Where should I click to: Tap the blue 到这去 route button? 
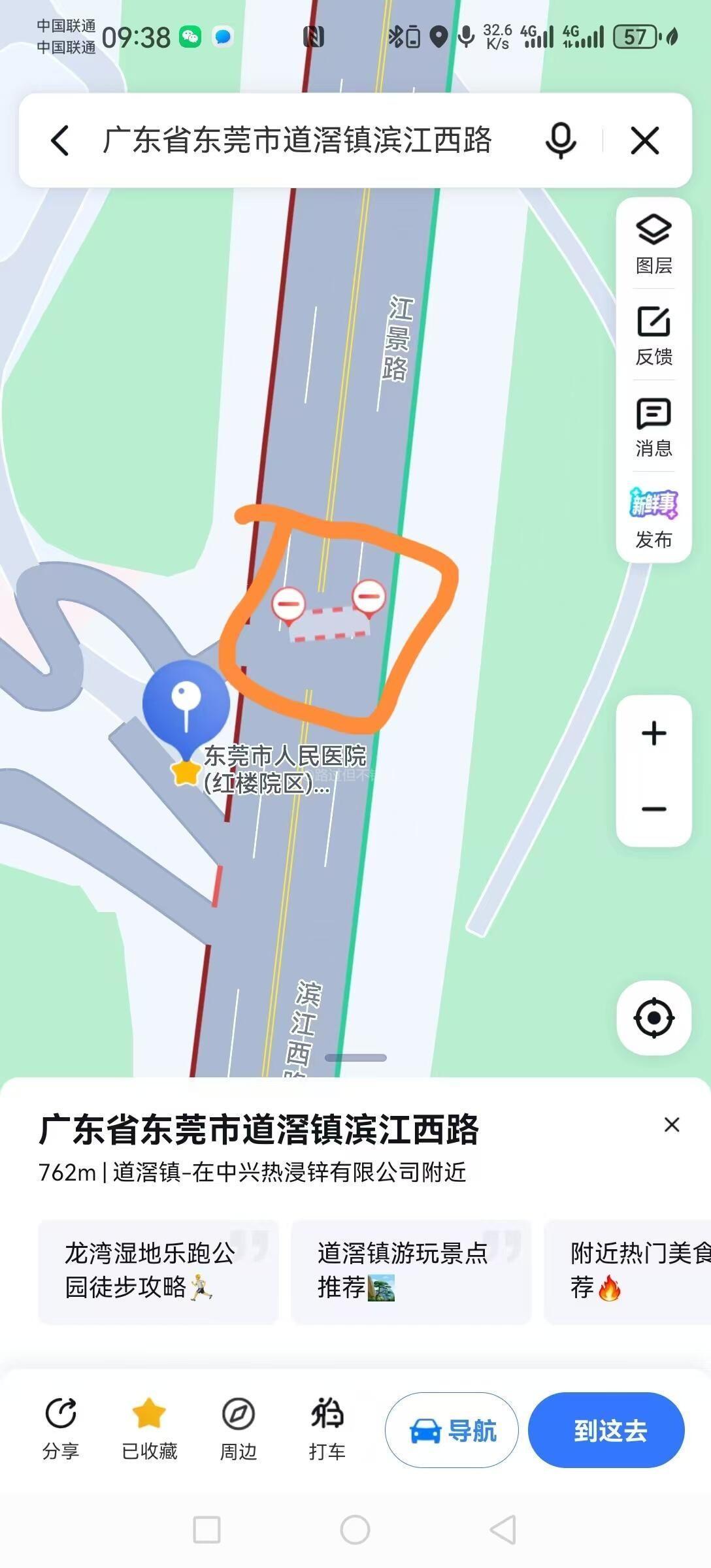[x=606, y=1430]
